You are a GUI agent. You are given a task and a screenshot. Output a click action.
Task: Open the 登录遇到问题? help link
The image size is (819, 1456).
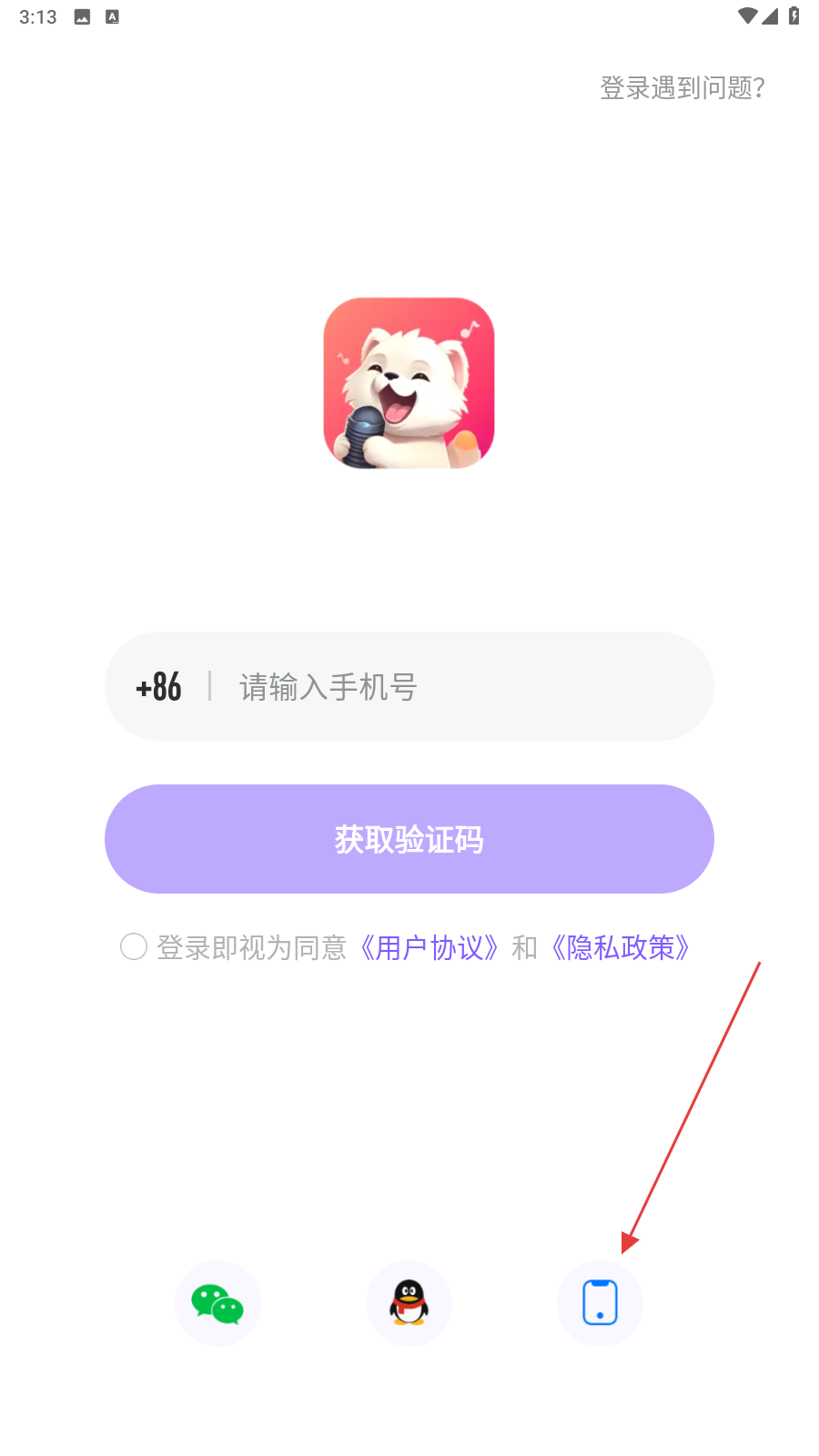[682, 88]
